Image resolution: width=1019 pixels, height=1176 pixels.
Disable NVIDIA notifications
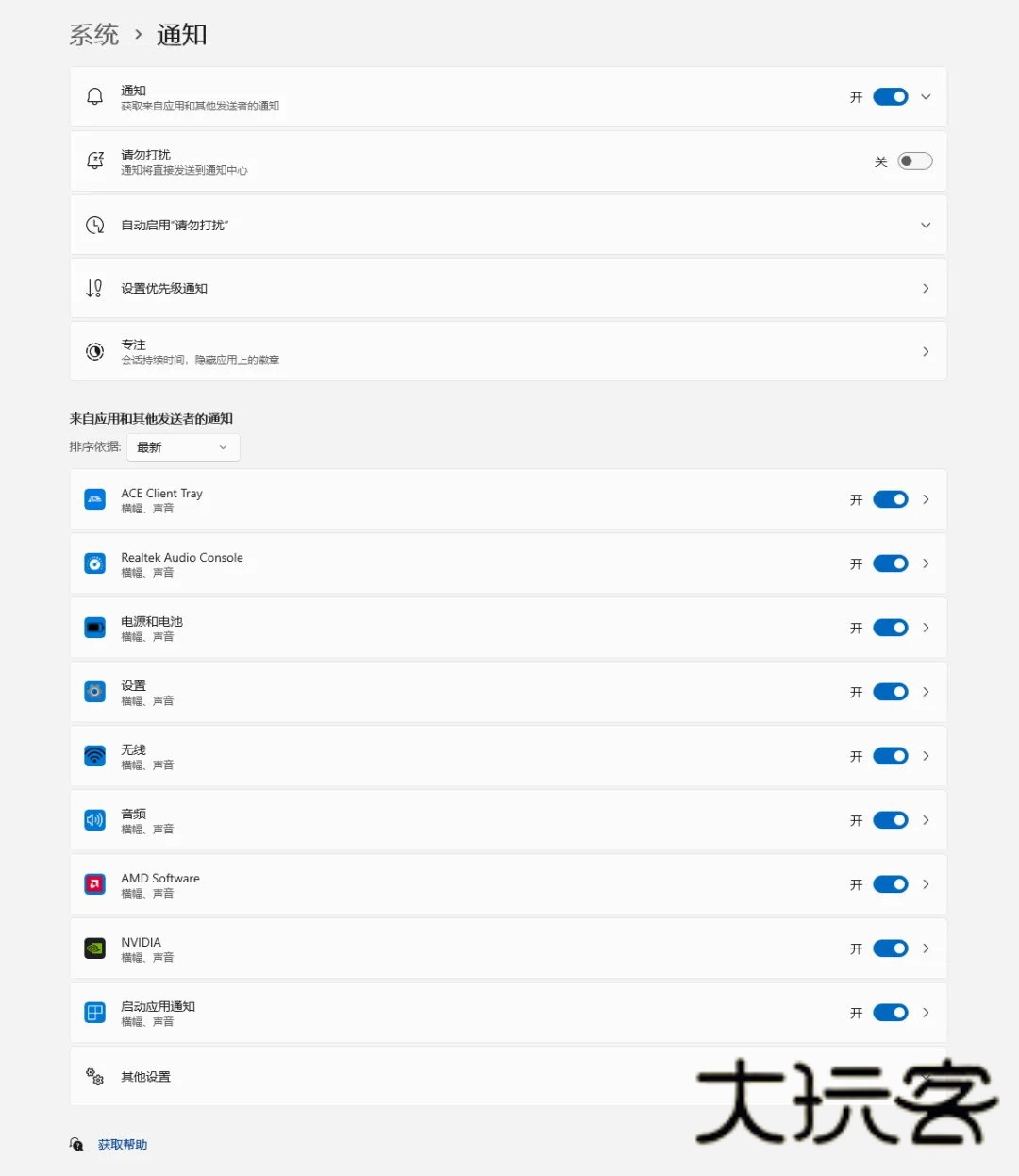click(890, 949)
